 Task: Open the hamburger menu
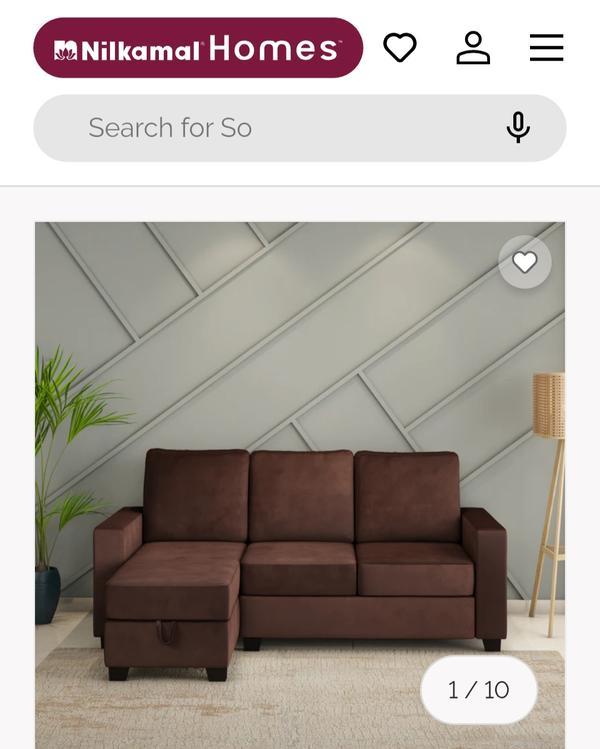[546, 47]
